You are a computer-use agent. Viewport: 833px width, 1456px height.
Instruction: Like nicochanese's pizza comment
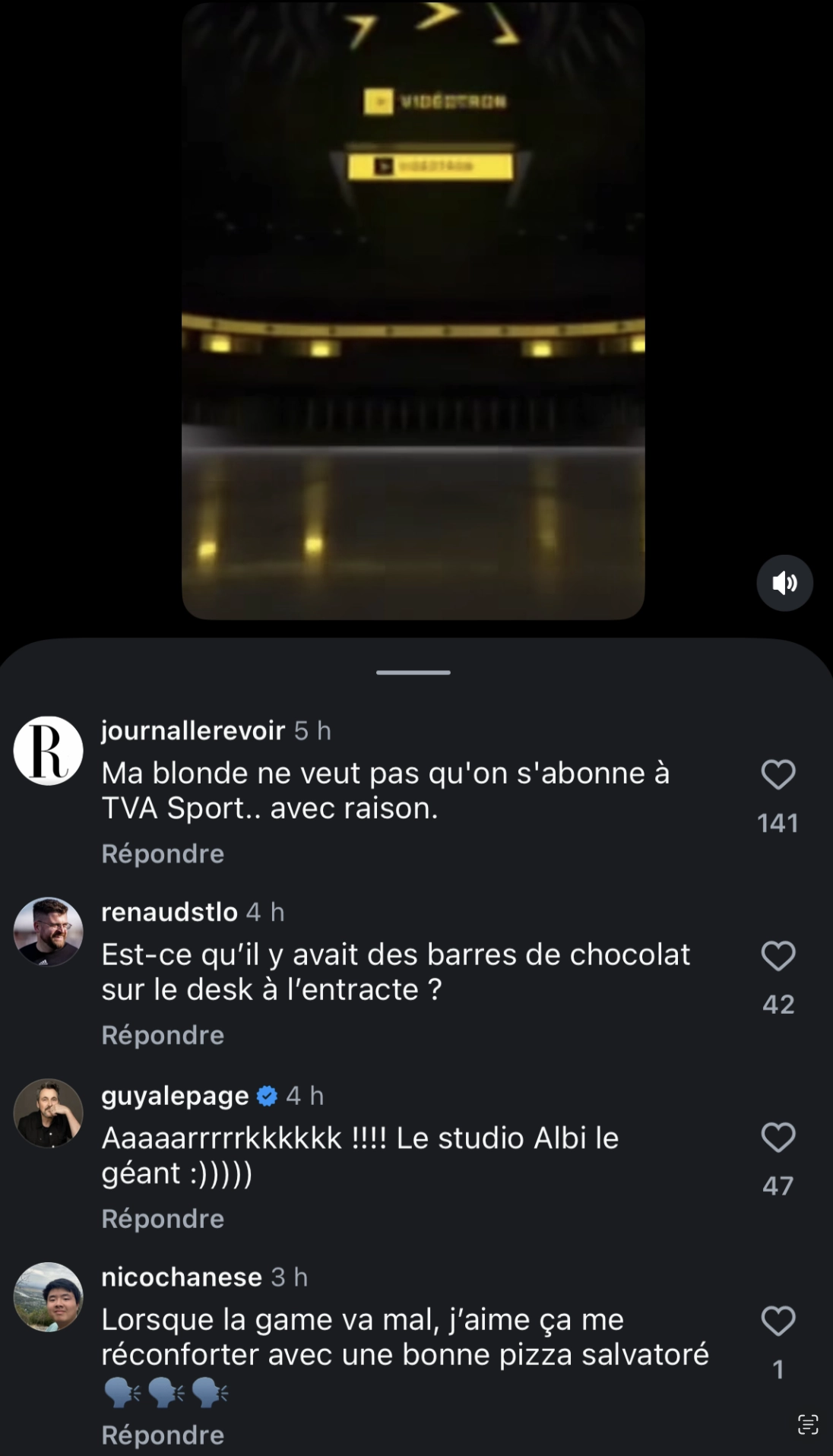778,1321
